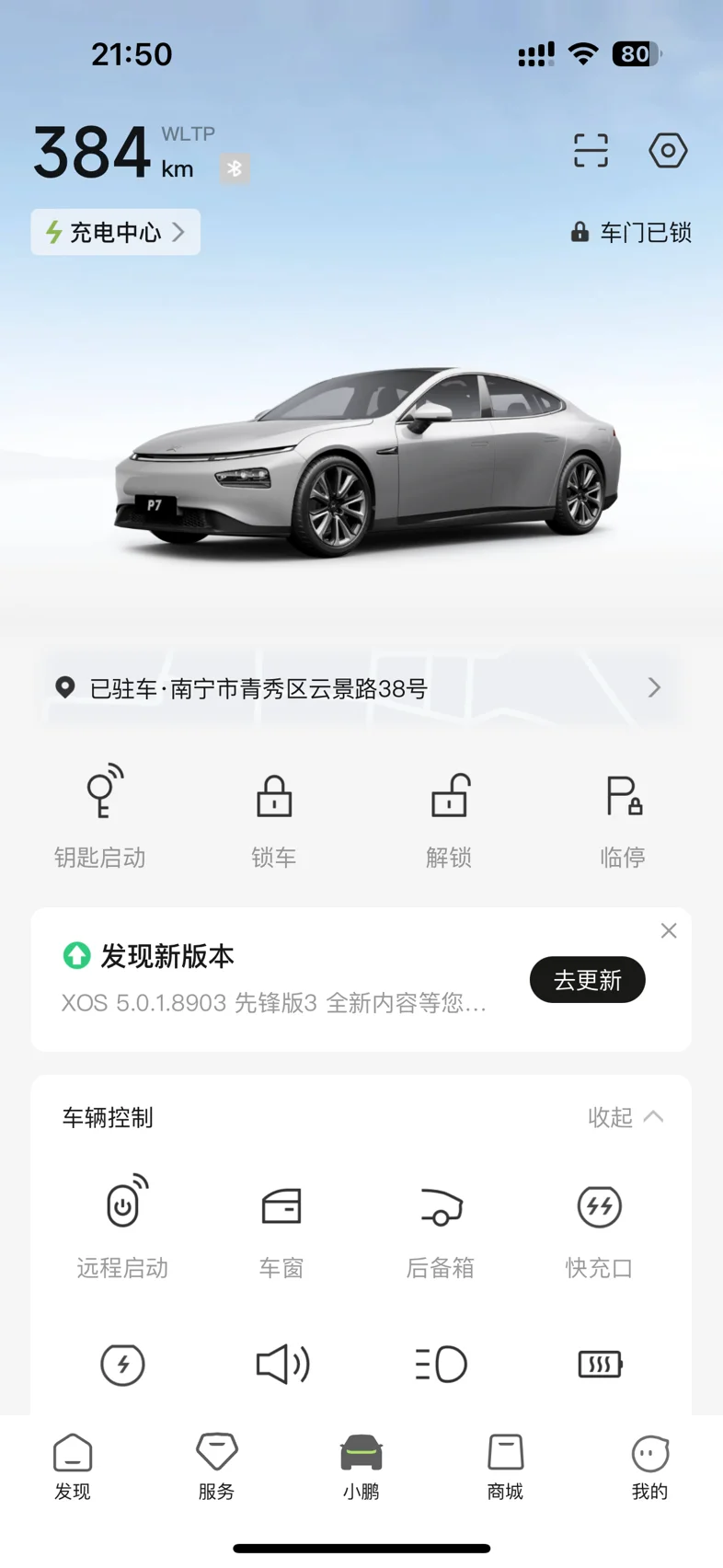Switch to the 发现 tab
The image size is (723, 1568).
[73, 1467]
